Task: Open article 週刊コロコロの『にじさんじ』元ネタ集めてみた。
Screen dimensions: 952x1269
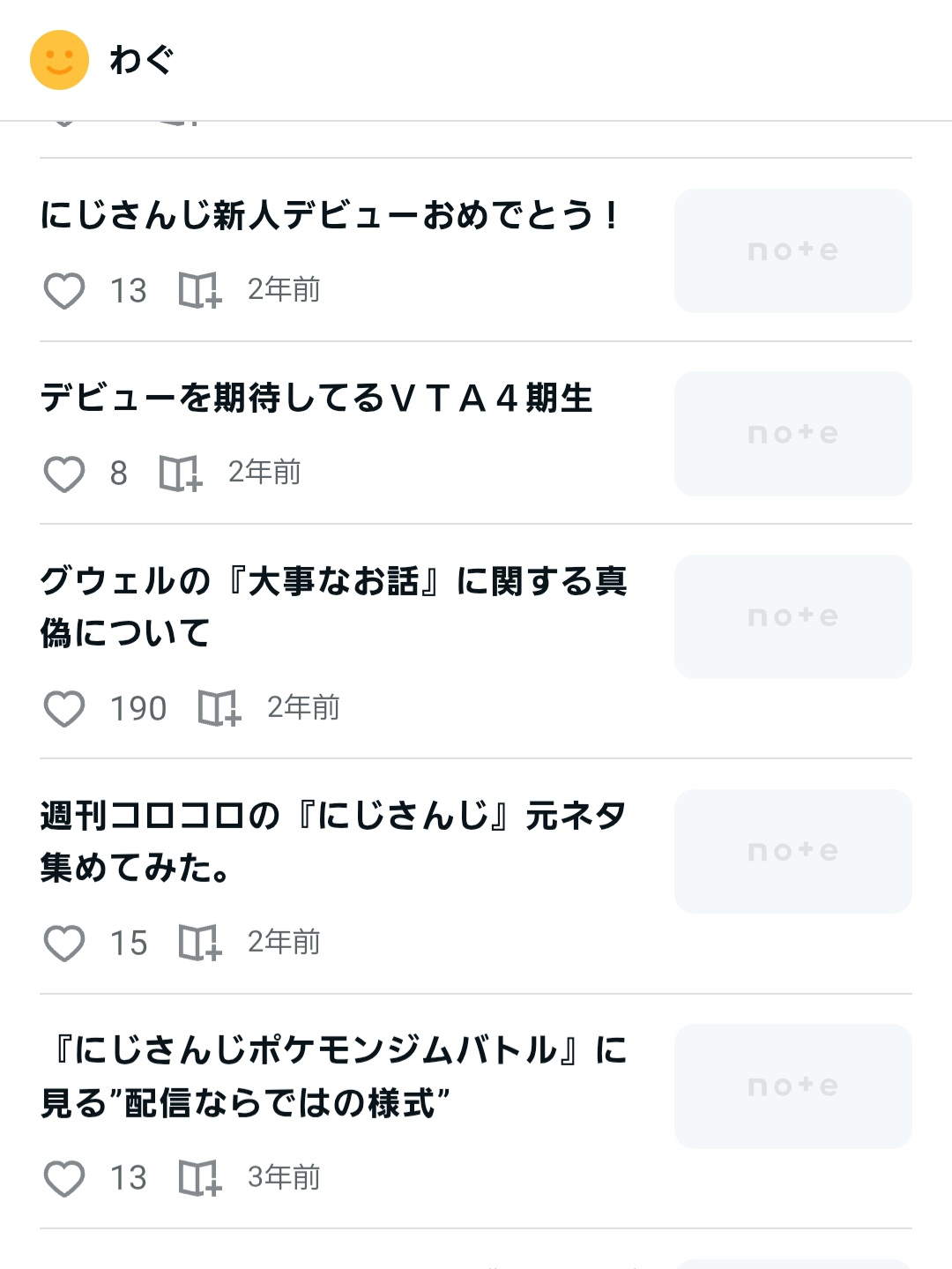Action: [x=333, y=841]
